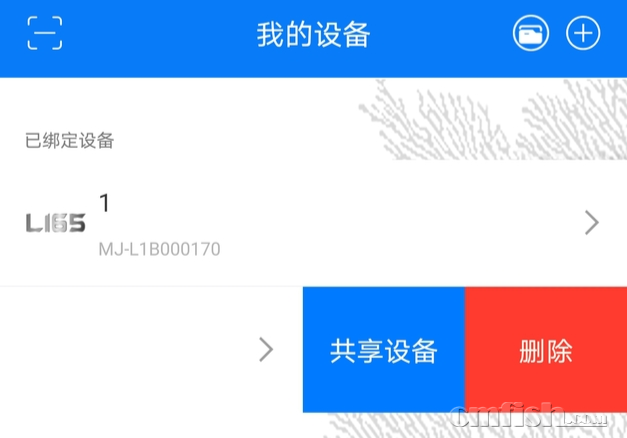Screen dimensions: 627x438
Task: Open the folder icon in the header
Action: click(x=531, y=34)
